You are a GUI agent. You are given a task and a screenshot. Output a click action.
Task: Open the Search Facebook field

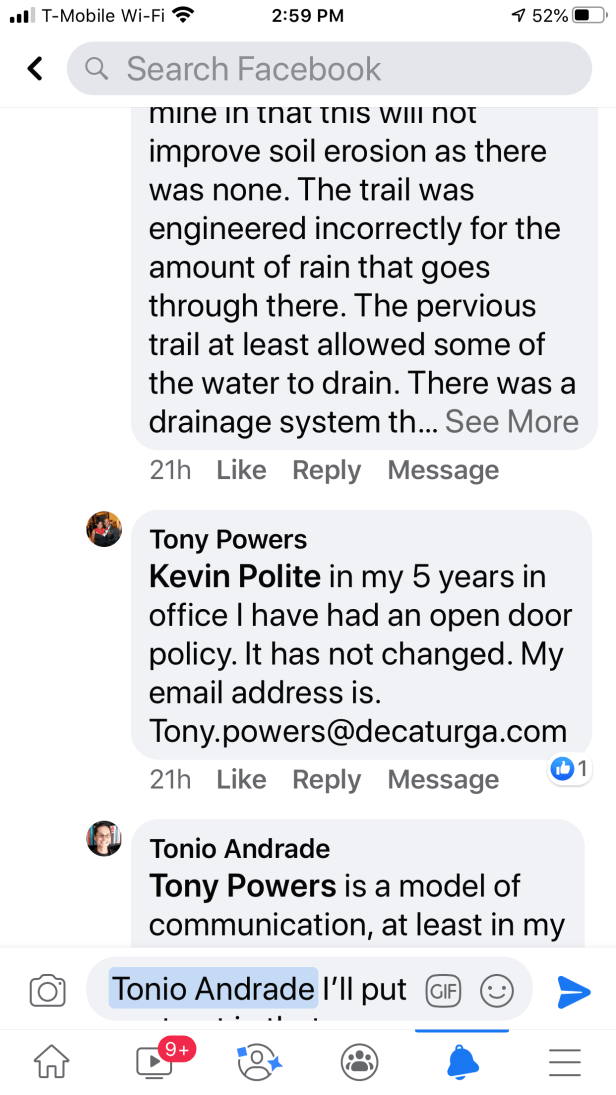330,69
